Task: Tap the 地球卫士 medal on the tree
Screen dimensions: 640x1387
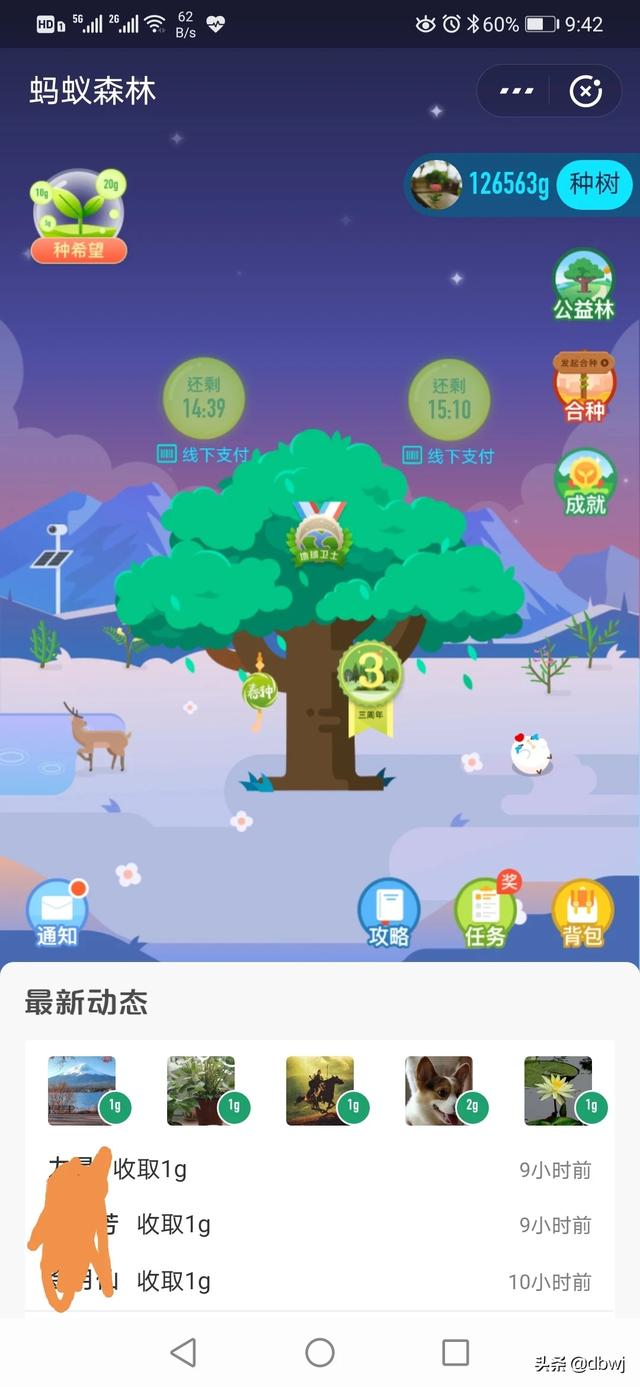Action: pos(320,532)
